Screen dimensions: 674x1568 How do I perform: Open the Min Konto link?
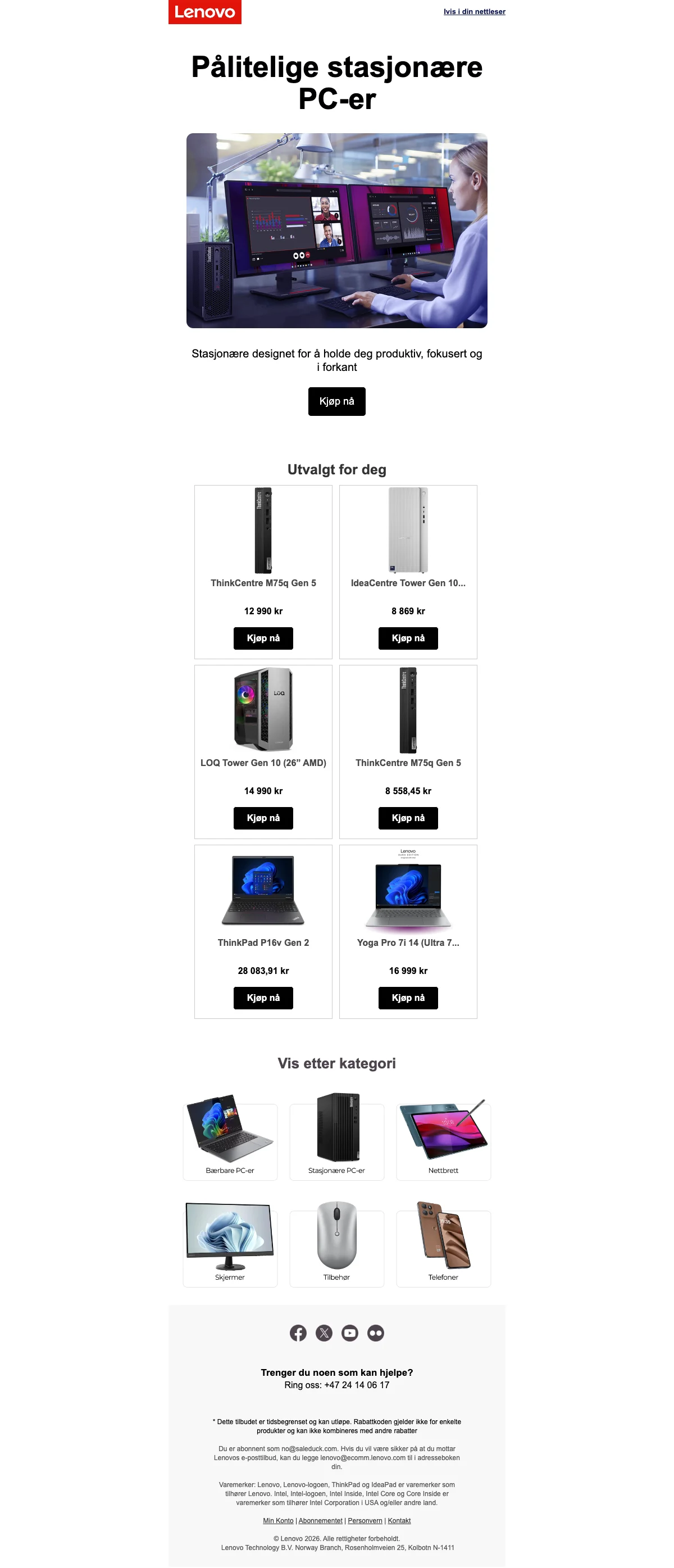(x=278, y=1520)
